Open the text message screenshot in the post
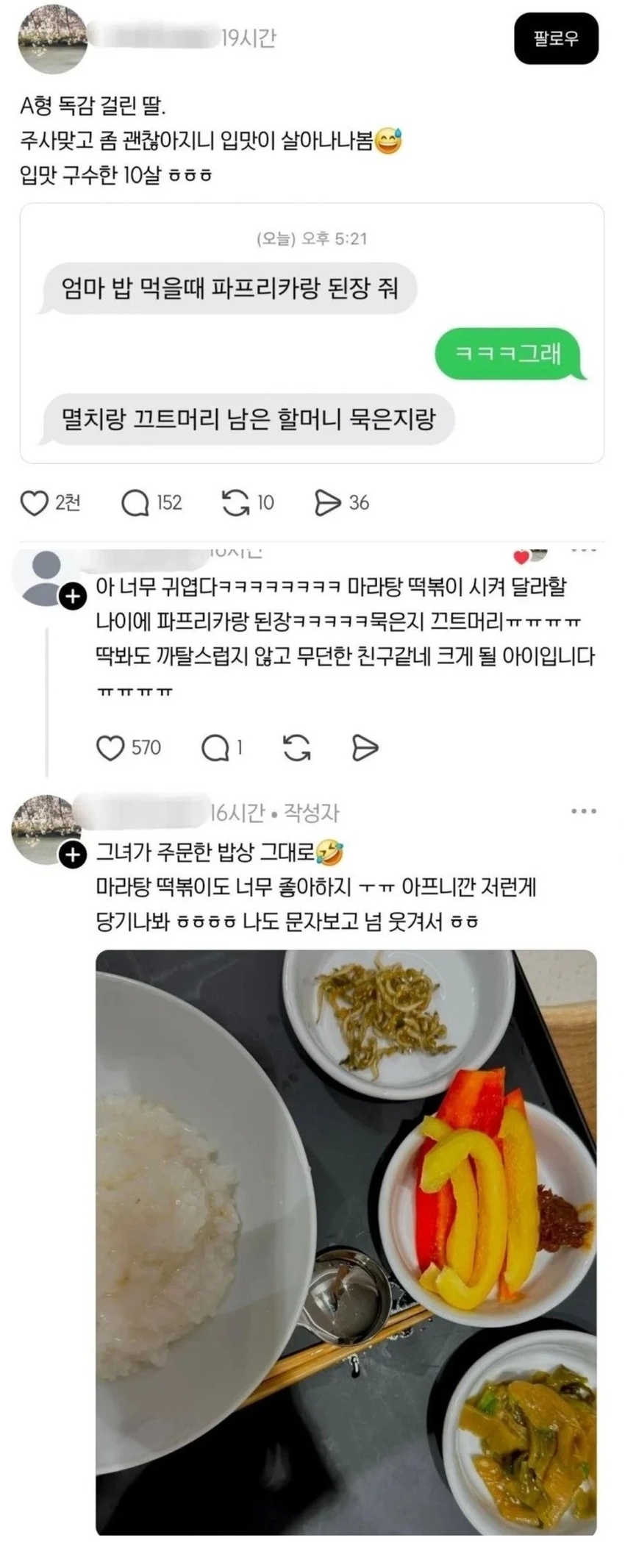This screenshot has height=1568, width=625. pyautogui.click(x=312, y=333)
